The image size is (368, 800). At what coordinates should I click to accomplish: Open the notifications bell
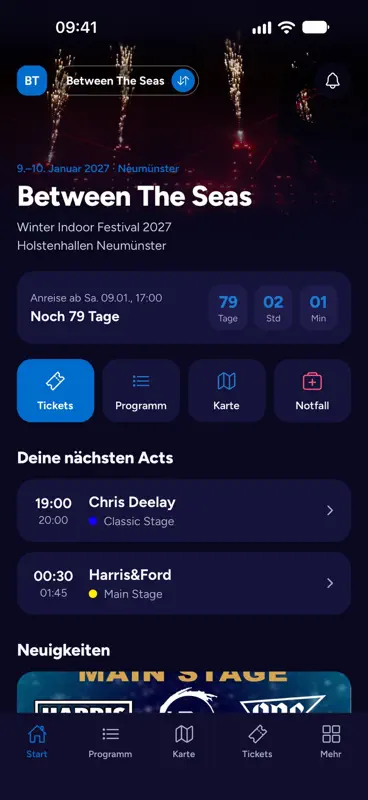[333, 81]
